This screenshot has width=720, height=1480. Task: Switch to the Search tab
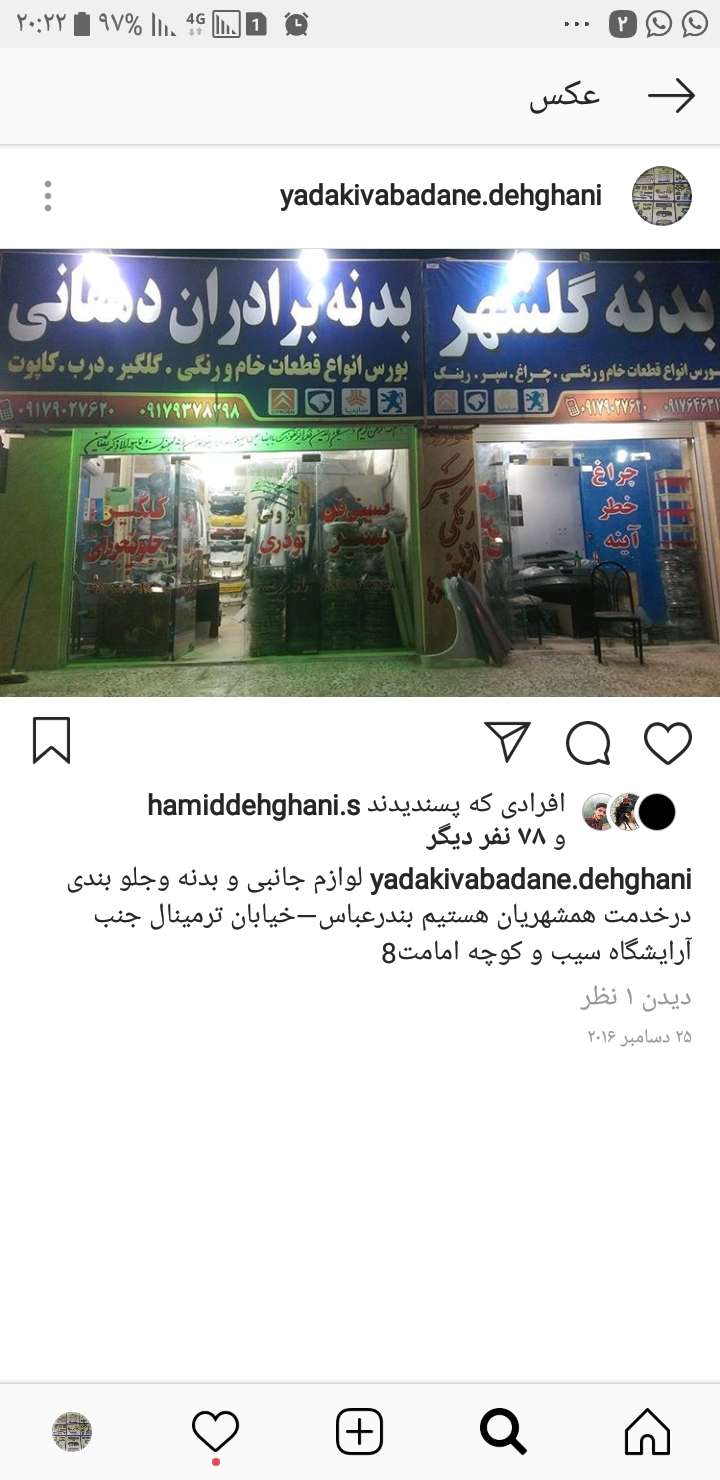503,1431
